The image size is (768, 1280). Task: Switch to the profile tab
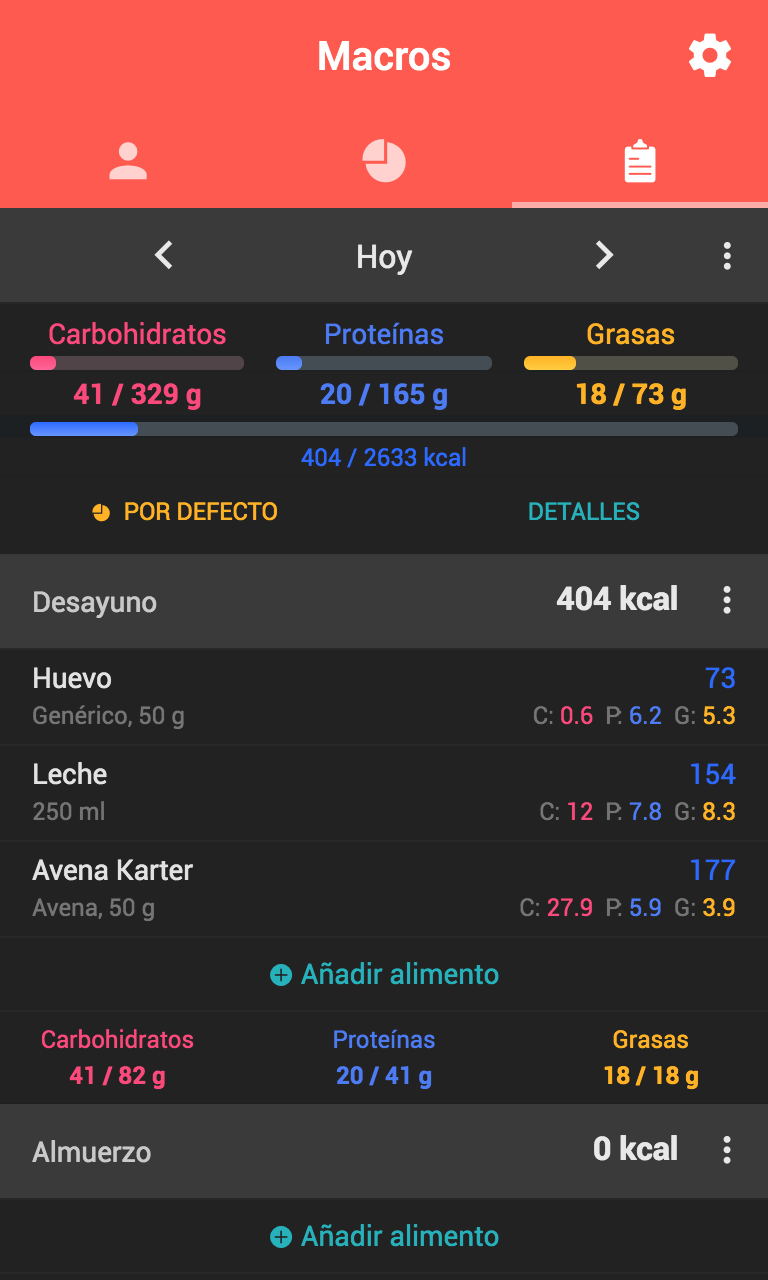(x=128, y=161)
